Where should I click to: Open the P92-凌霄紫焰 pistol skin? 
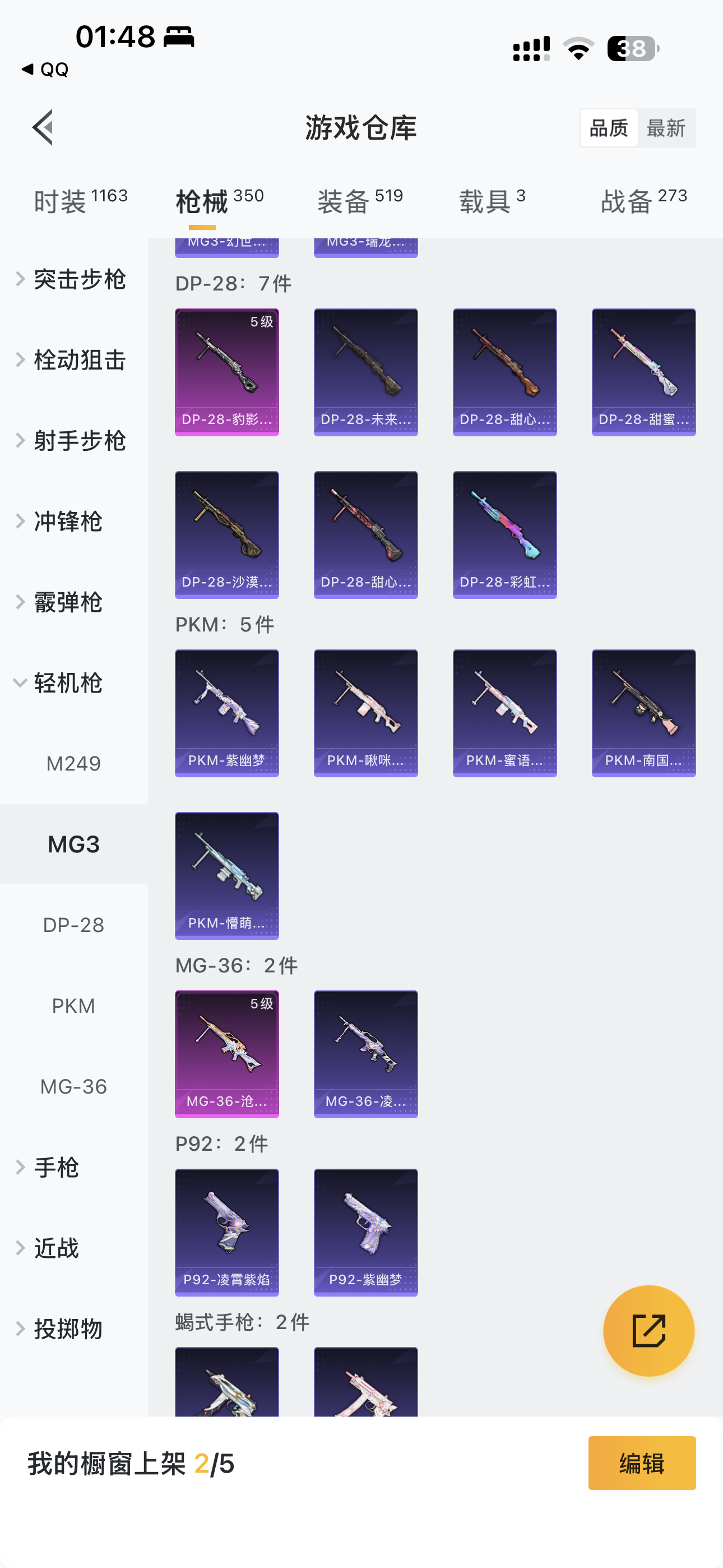pyautogui.click(x=227, y=1232)
